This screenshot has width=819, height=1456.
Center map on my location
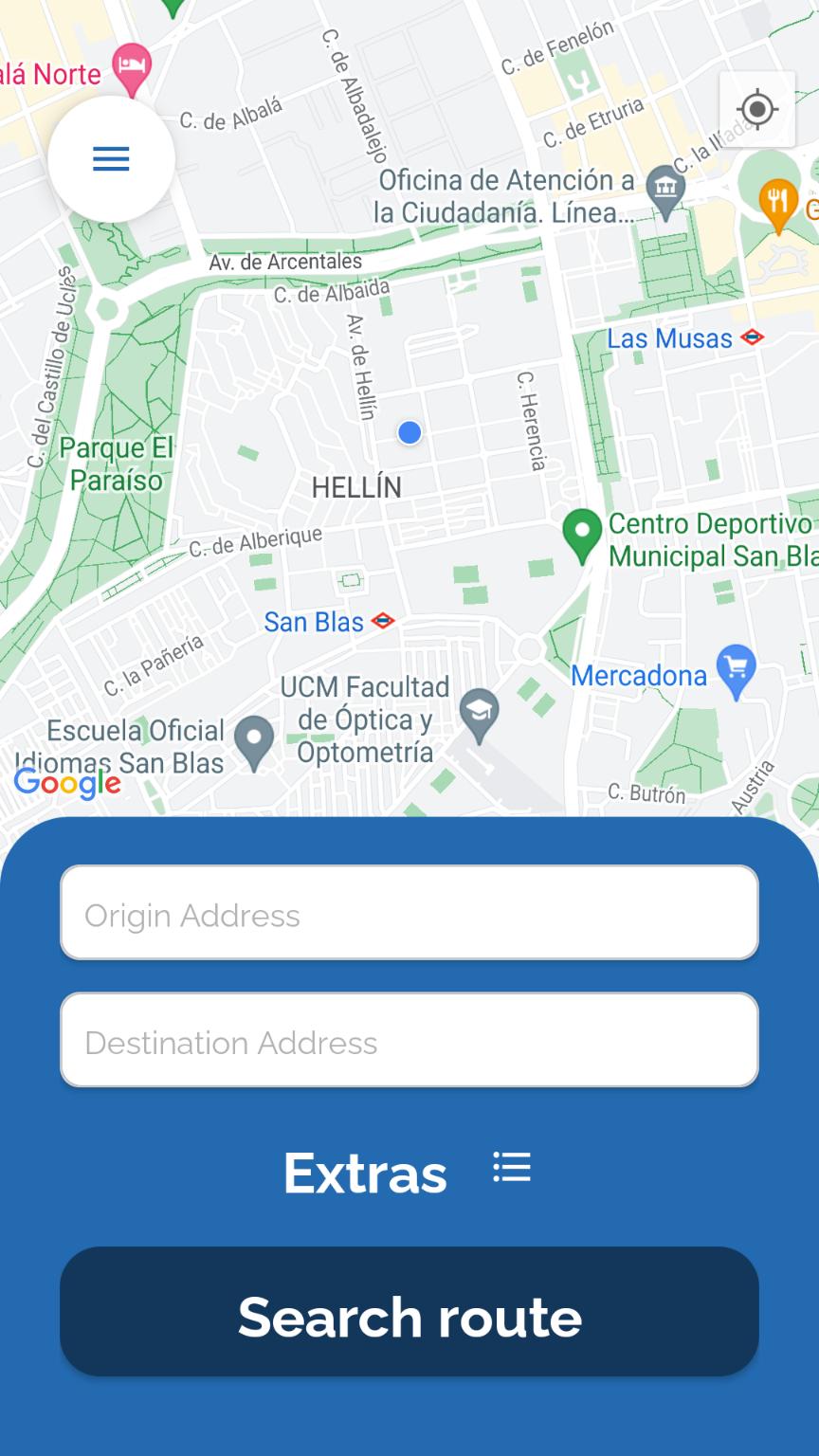point(756,109)
